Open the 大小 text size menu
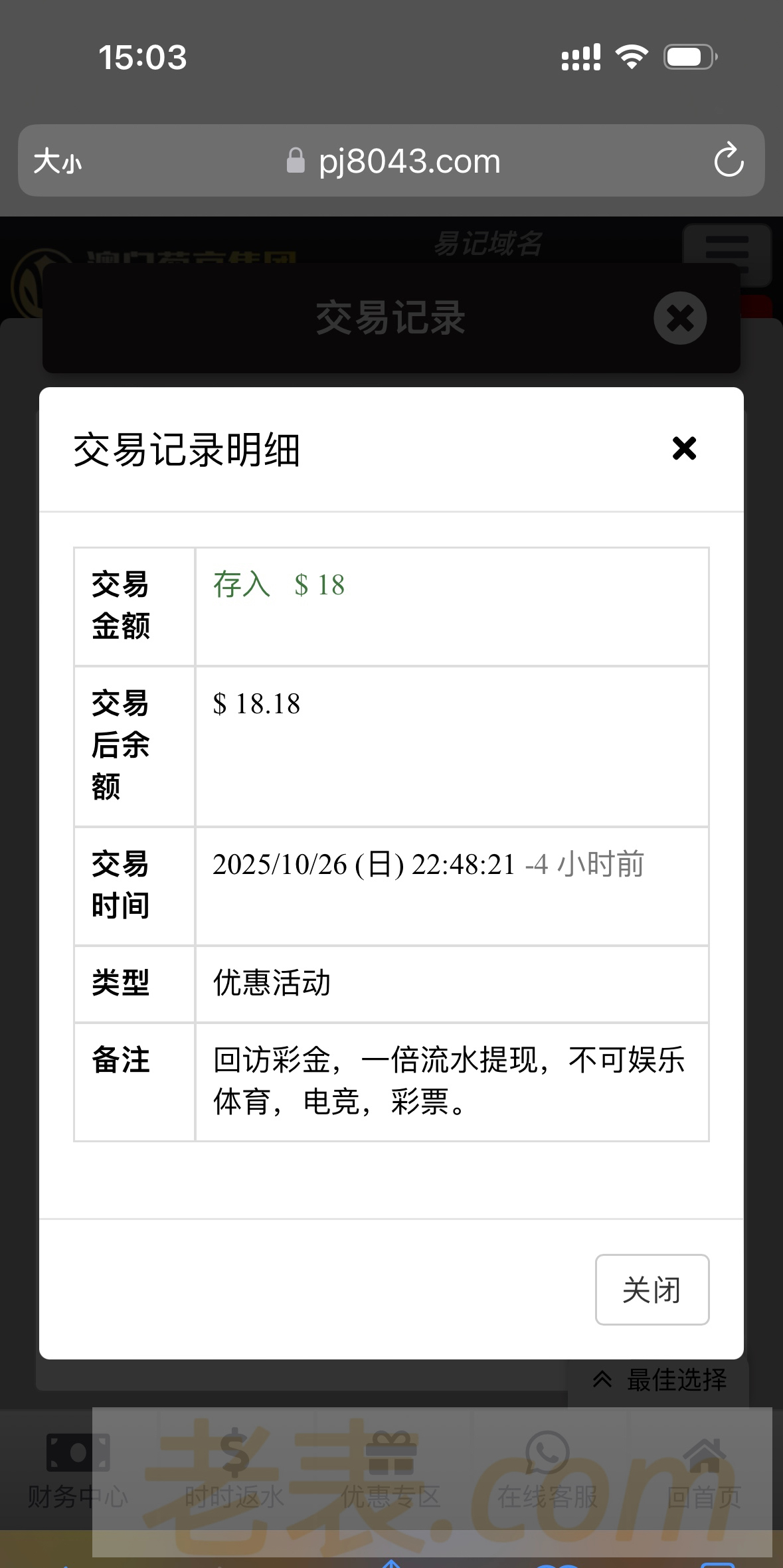This screenshot has height=1568, width=783. [x=58, y=161]
